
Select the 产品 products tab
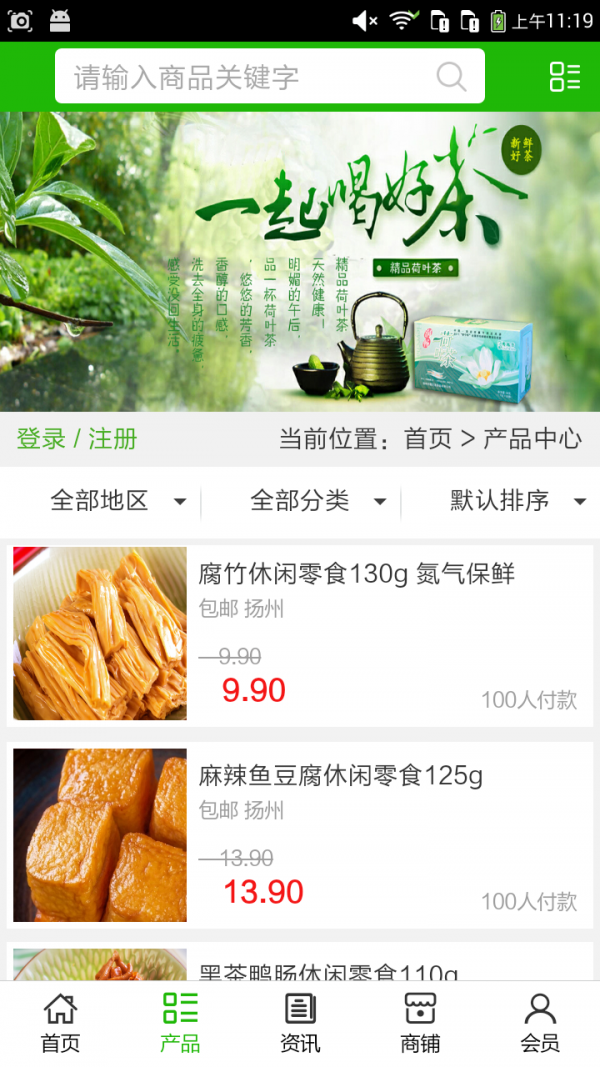coord(180,1022)
